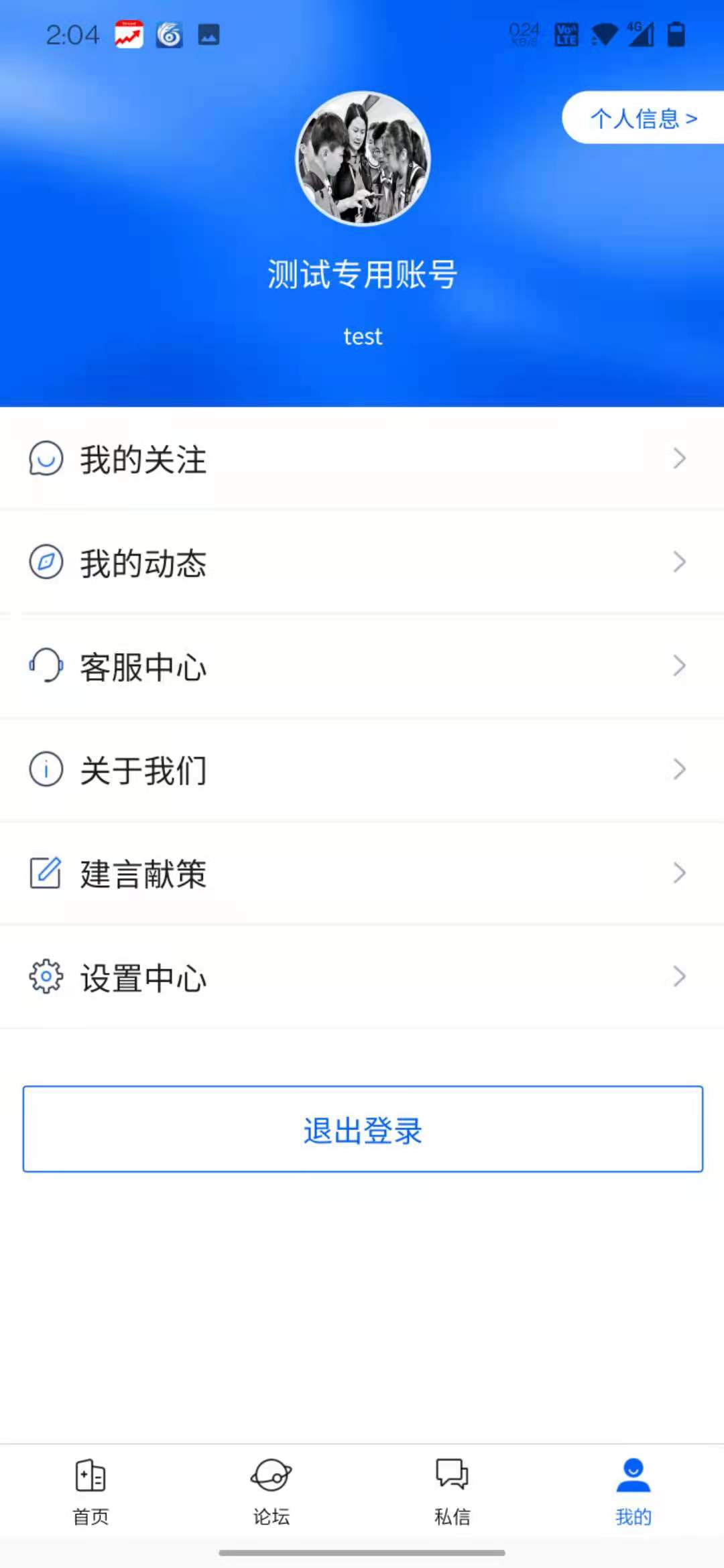Open 个人信息 personal info page
The image size is (724, 1568).
click(643, 119)
